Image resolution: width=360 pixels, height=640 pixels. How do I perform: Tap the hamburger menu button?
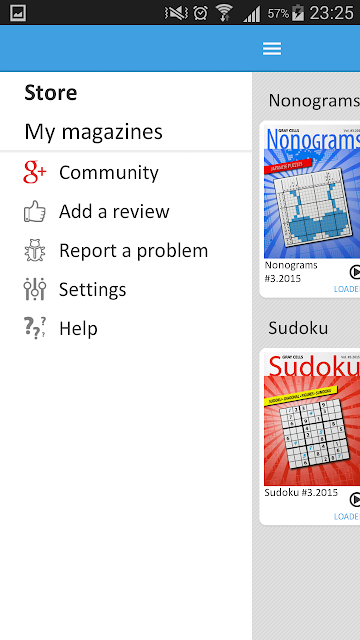[x=272, y=49]
